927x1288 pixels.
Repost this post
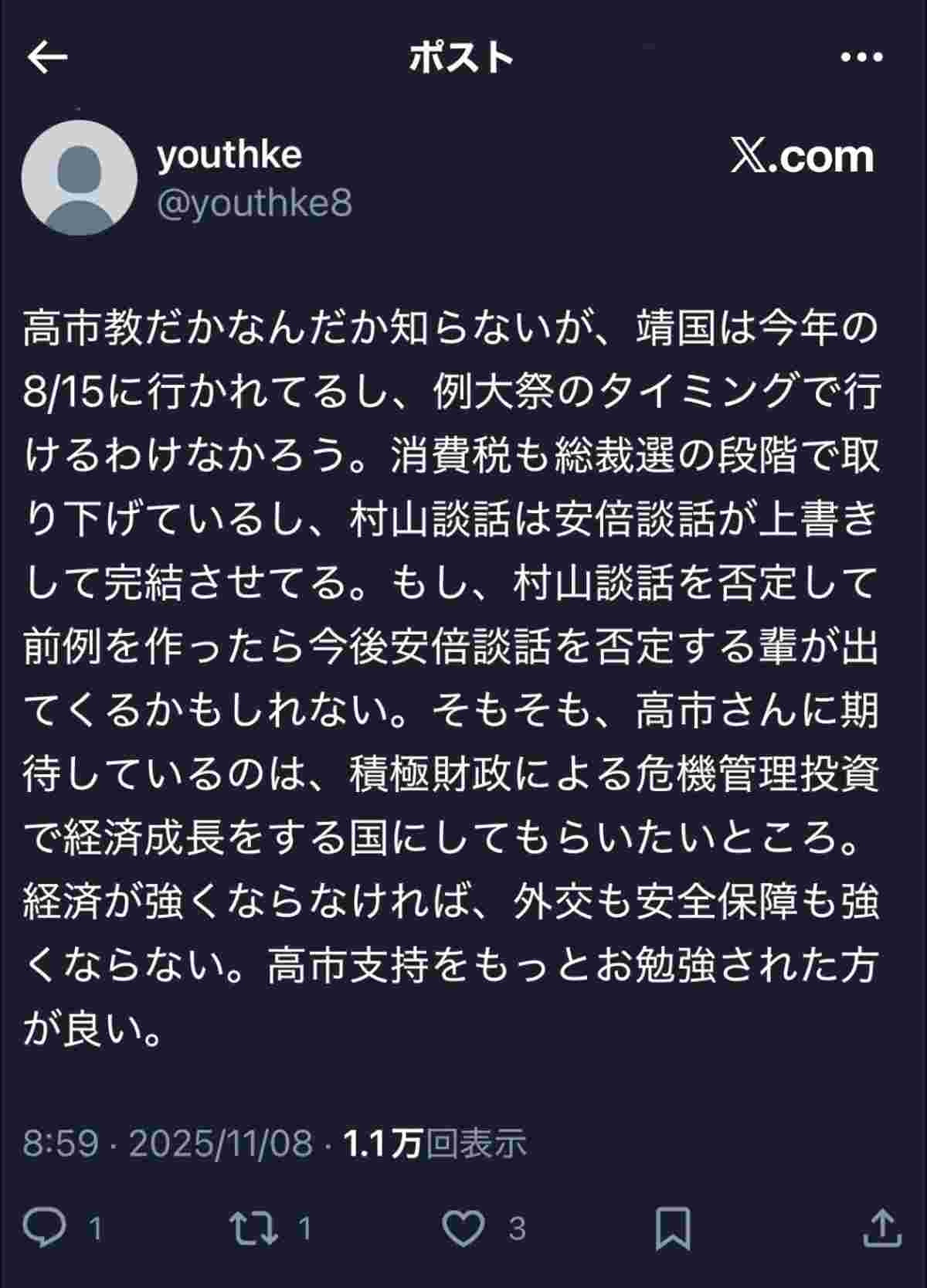254,1227
